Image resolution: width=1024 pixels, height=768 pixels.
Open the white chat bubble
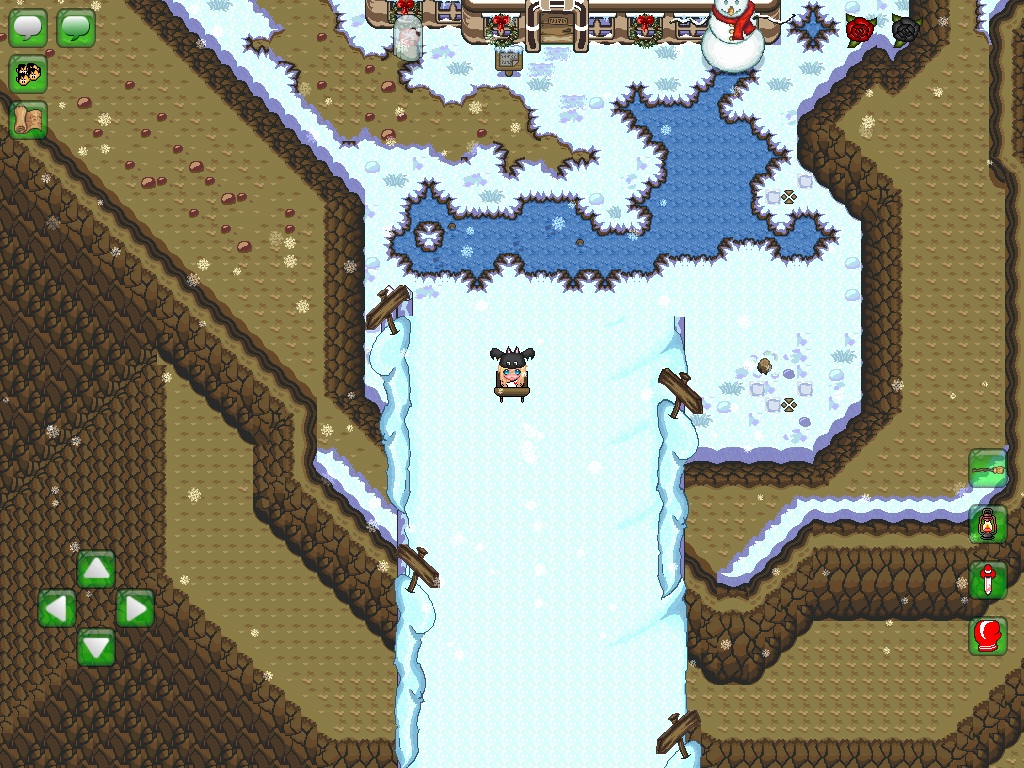click(29, 27)
